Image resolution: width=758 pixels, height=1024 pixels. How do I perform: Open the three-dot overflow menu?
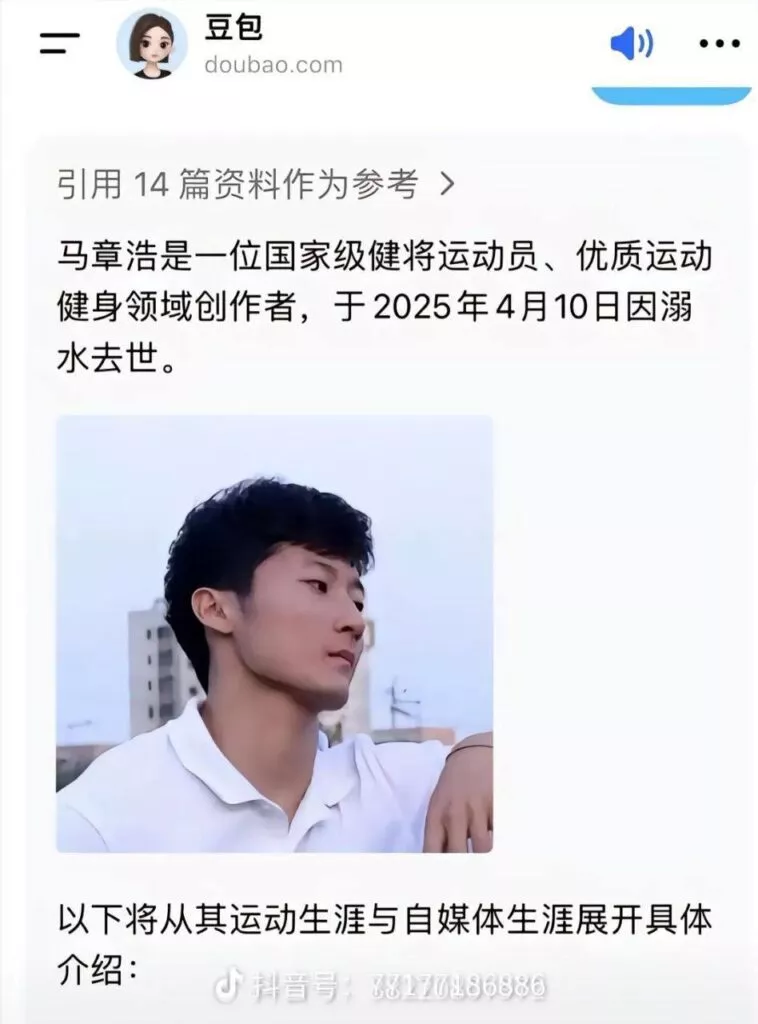719,44
